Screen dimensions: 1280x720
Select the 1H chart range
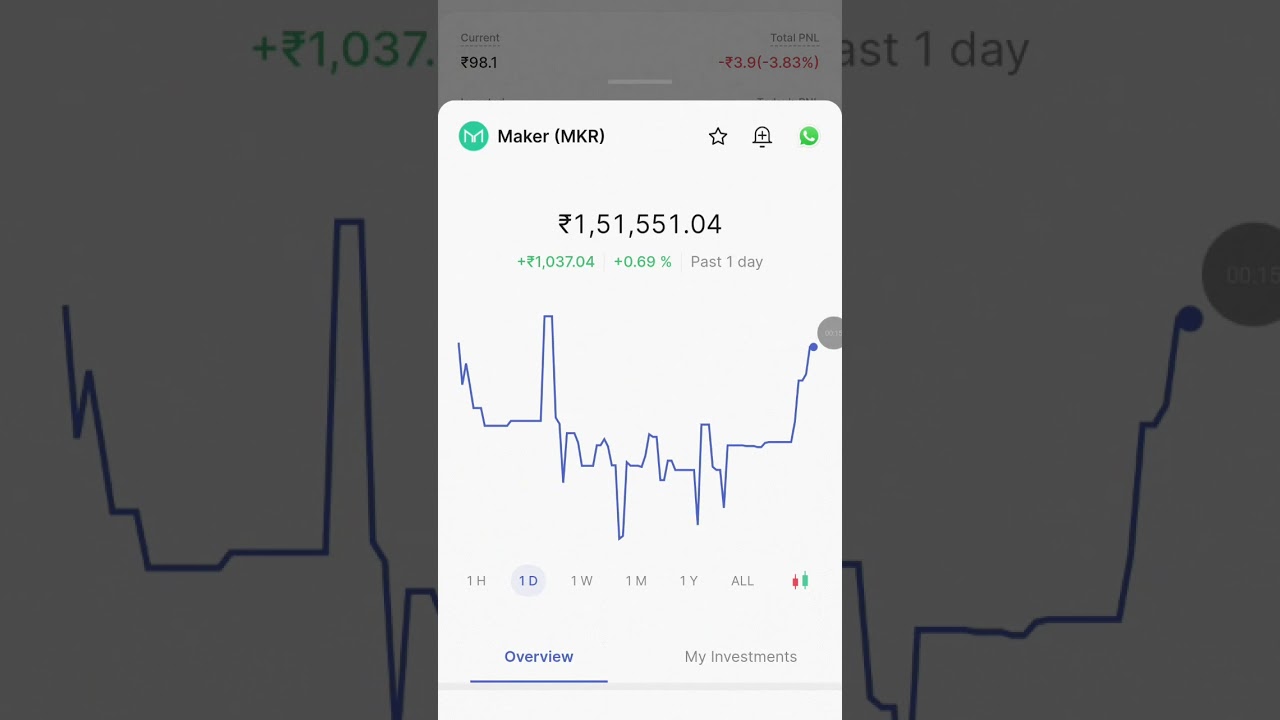click(x=476, y=581)
